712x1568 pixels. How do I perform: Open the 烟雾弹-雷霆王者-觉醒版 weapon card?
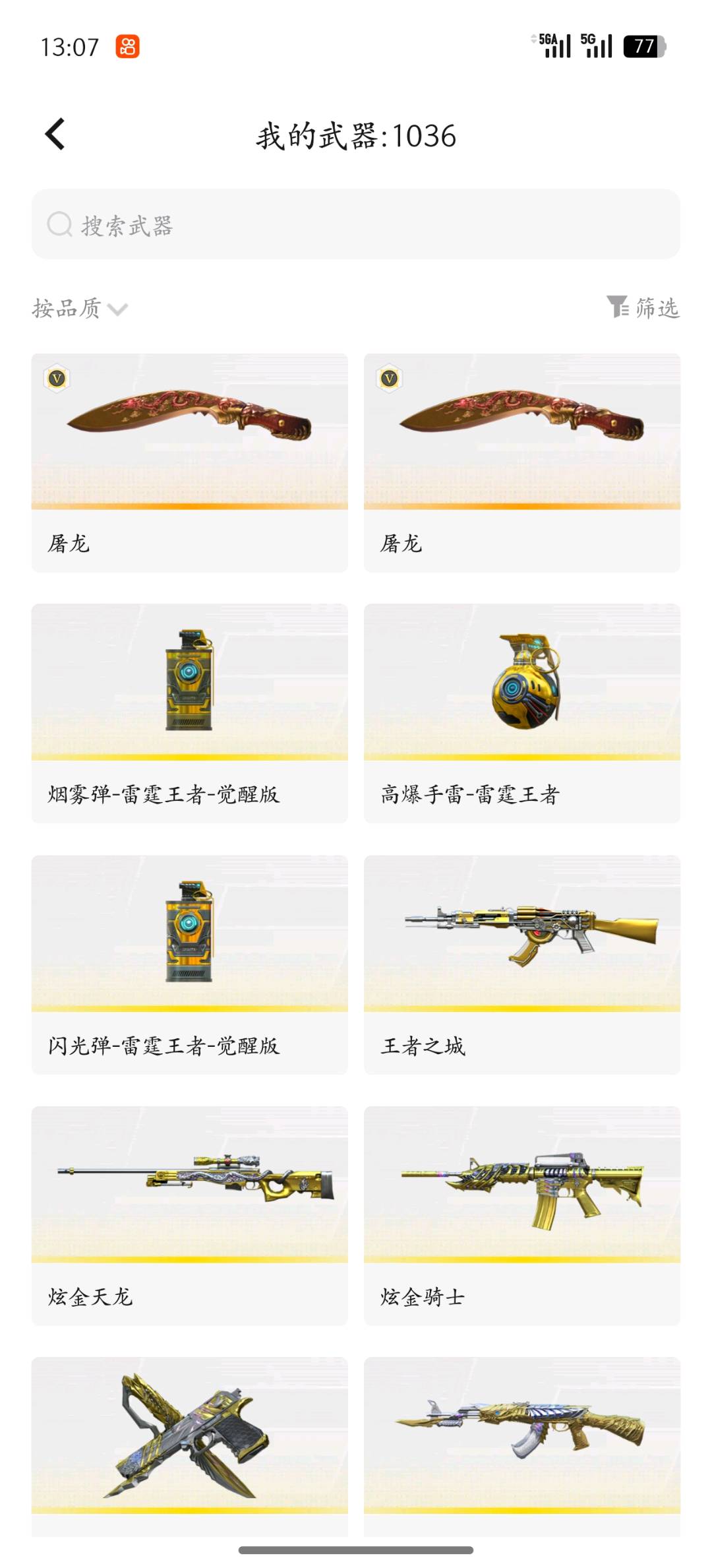pos(190,712)
